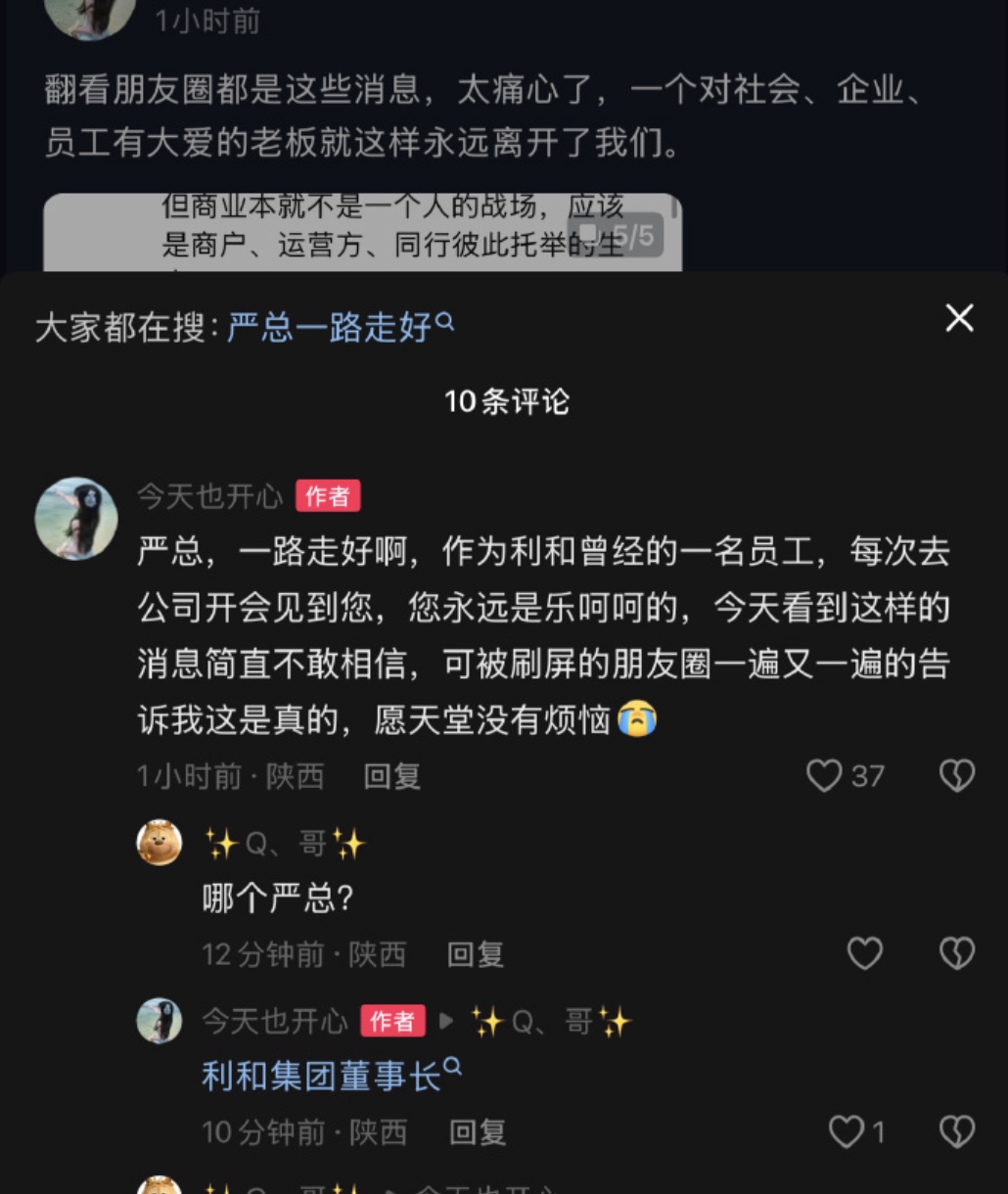Reply to the 10分钟前 comment
Viewport: 1008px width, 1194px height.
477,1133
